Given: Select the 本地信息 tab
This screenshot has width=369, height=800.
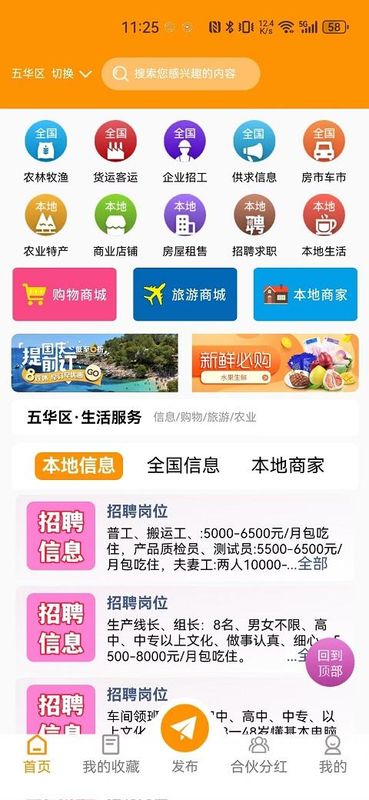Looking at the screenshot, I should tap(79, 465).
